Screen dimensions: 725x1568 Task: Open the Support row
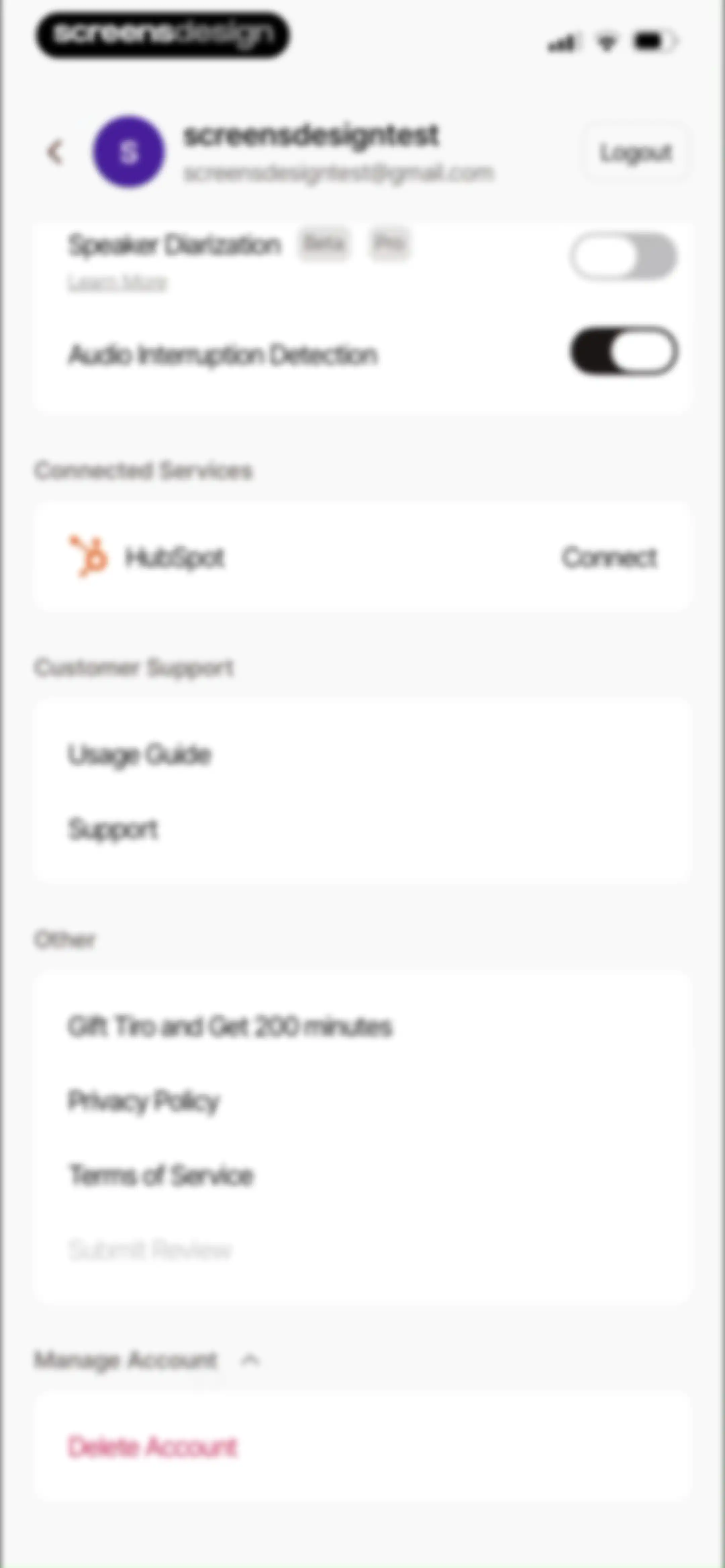[363, 829]
